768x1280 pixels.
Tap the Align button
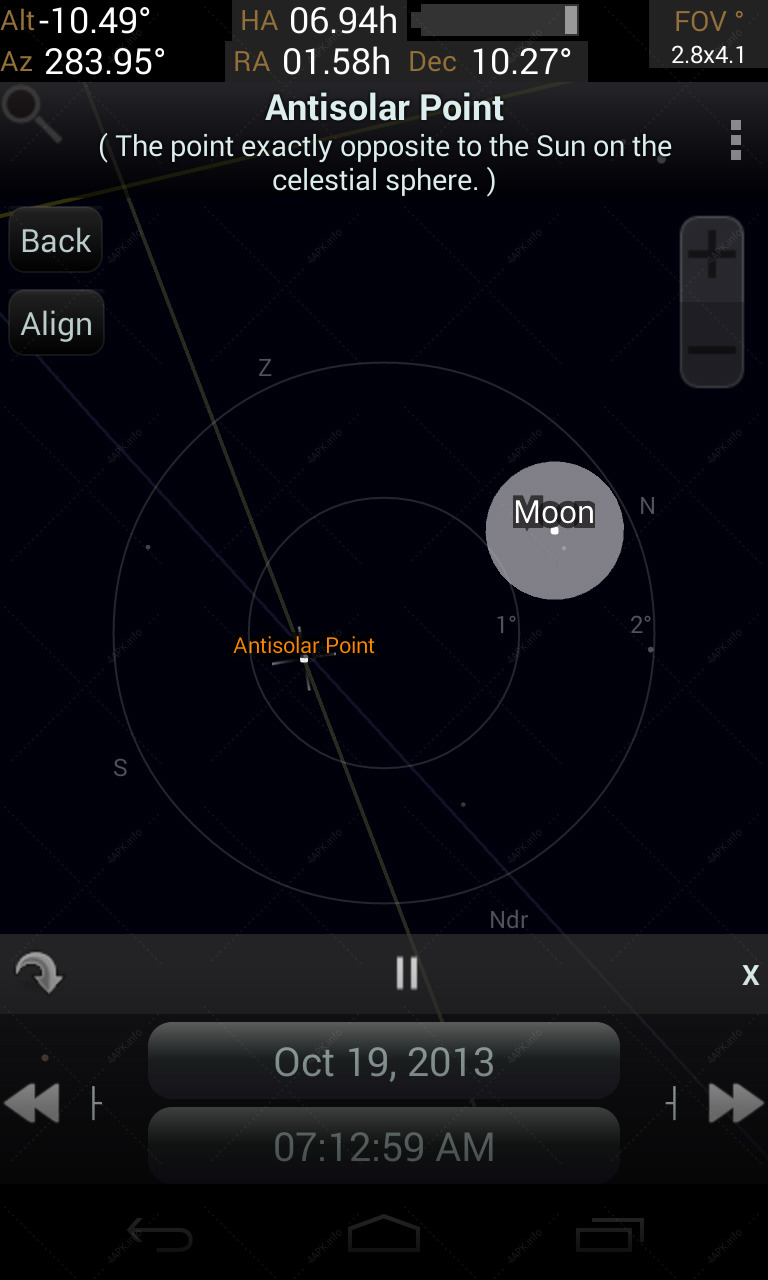(56, 323)
